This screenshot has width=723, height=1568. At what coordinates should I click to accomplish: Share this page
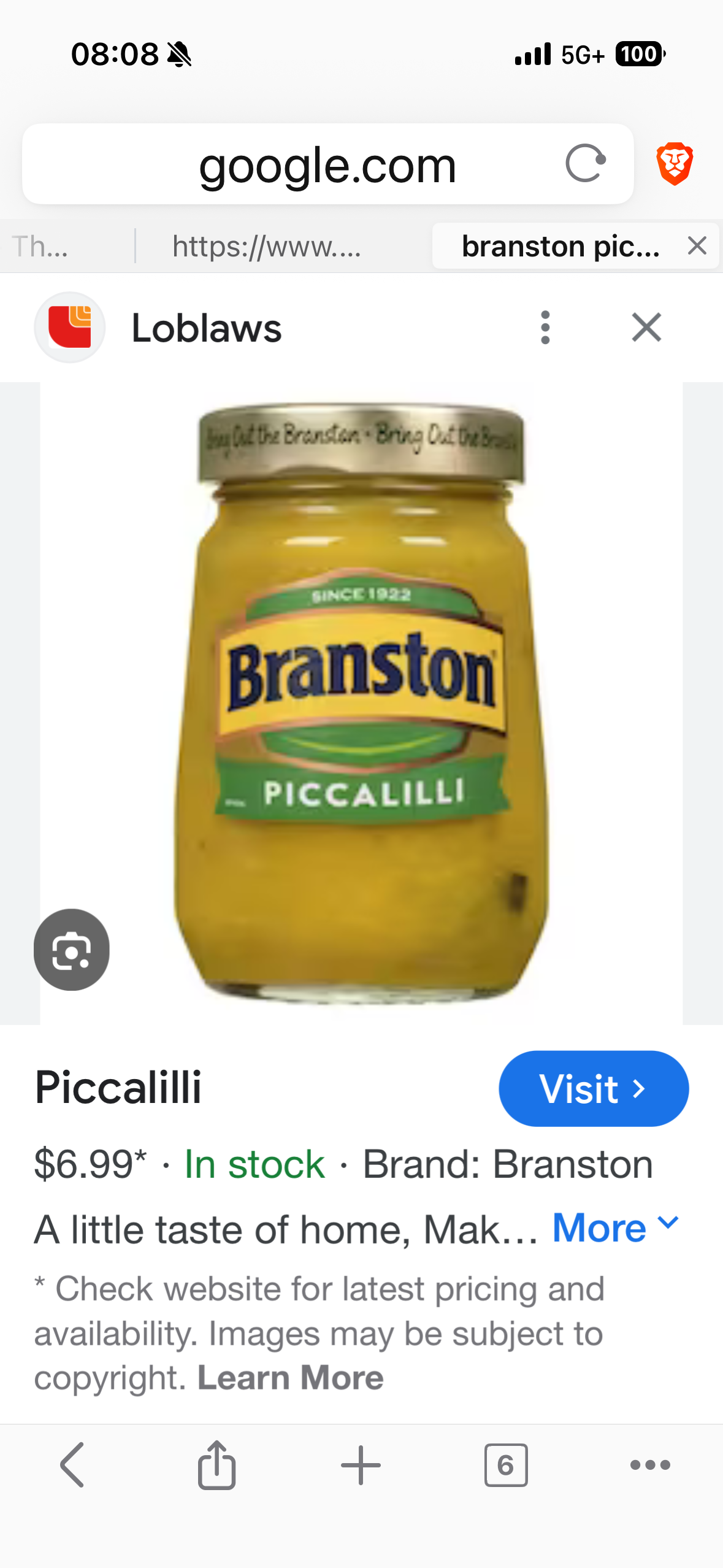click(216, 1465)
